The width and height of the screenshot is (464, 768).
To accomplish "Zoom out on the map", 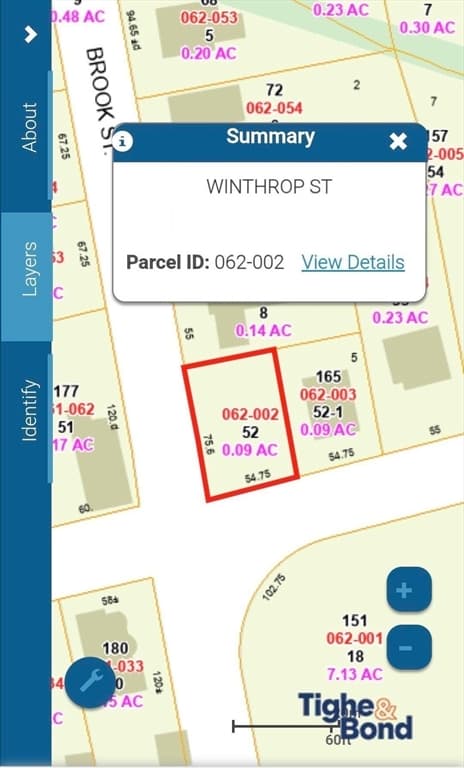I will tap(409, 648).
